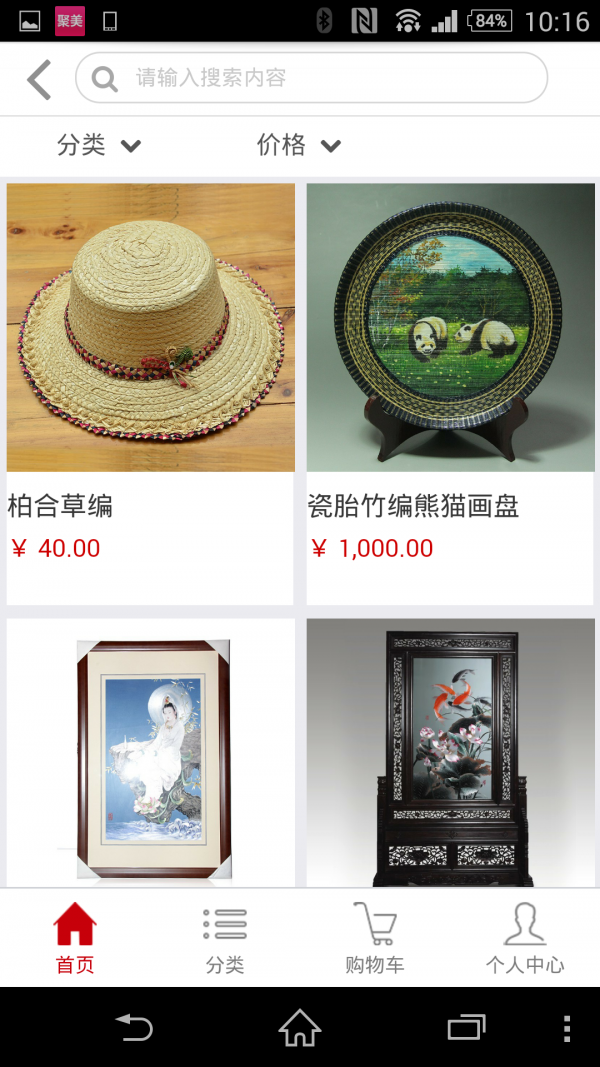Switch to the 分类 tab in bottom bar
The image size is (600, 1067).
[x=225, y=937]
